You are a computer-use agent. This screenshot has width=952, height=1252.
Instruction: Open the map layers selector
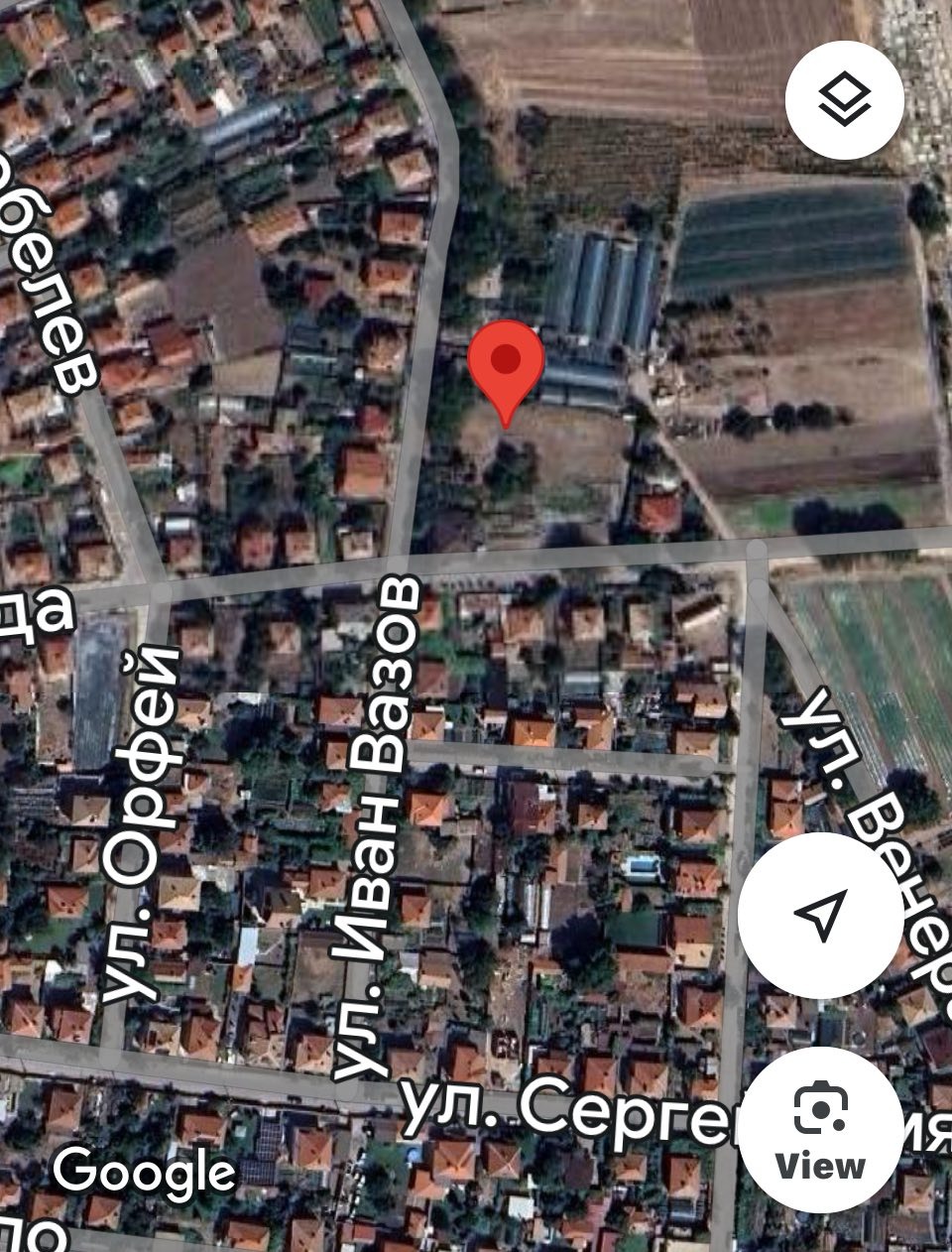[844, 99]
